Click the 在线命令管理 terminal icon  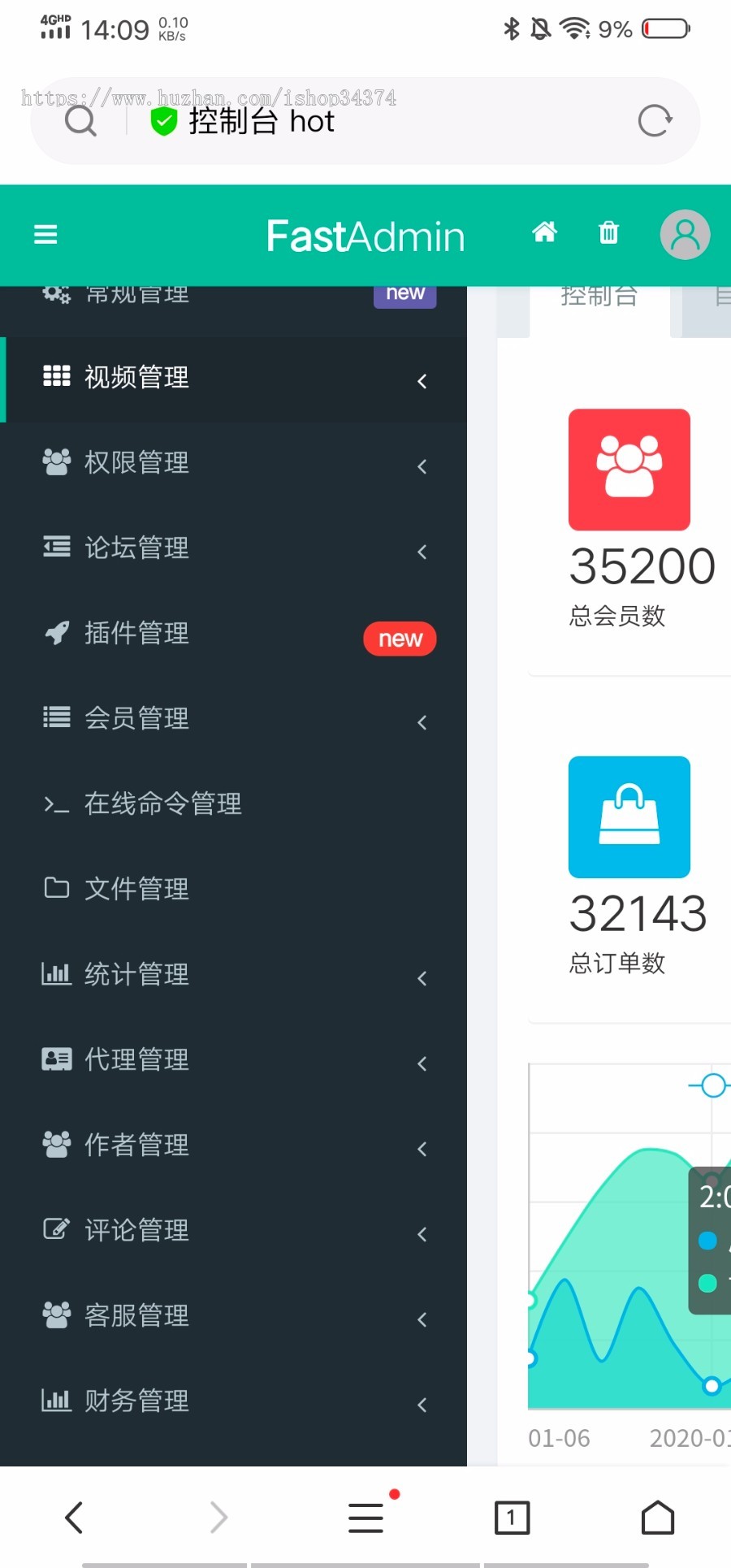pyautogui.click(x=55, y=803)
